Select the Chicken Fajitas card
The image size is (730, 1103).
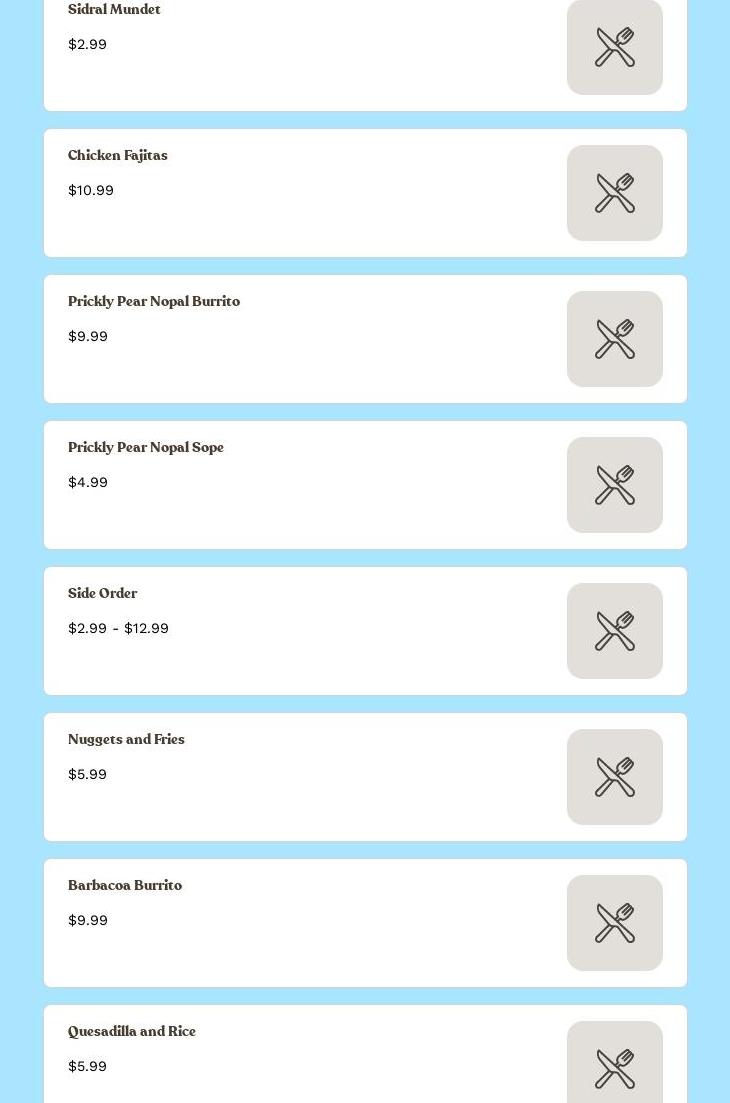[x=118, y=156]
